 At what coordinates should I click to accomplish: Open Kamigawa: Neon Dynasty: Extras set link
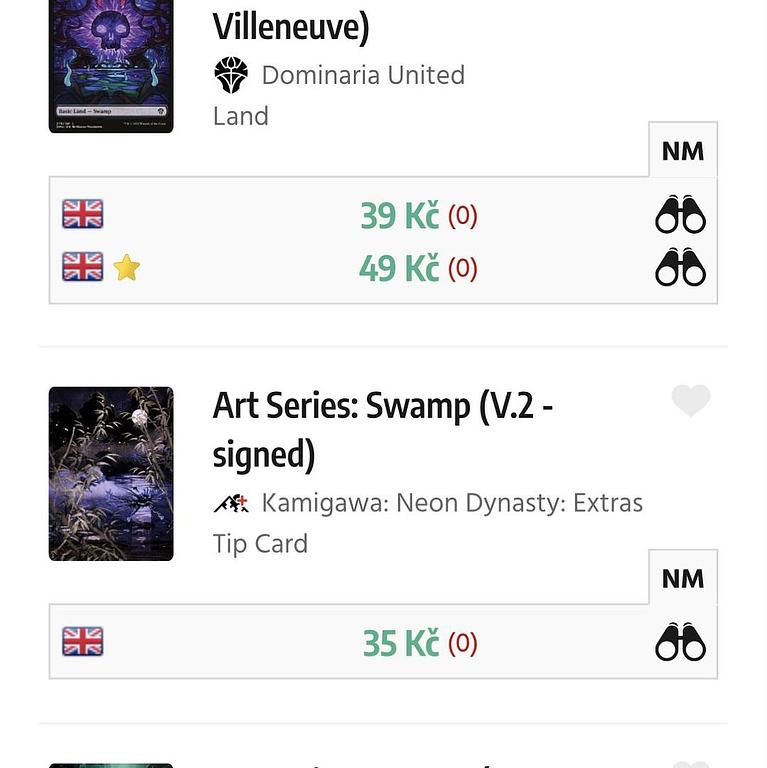click(x=451, y=502)
